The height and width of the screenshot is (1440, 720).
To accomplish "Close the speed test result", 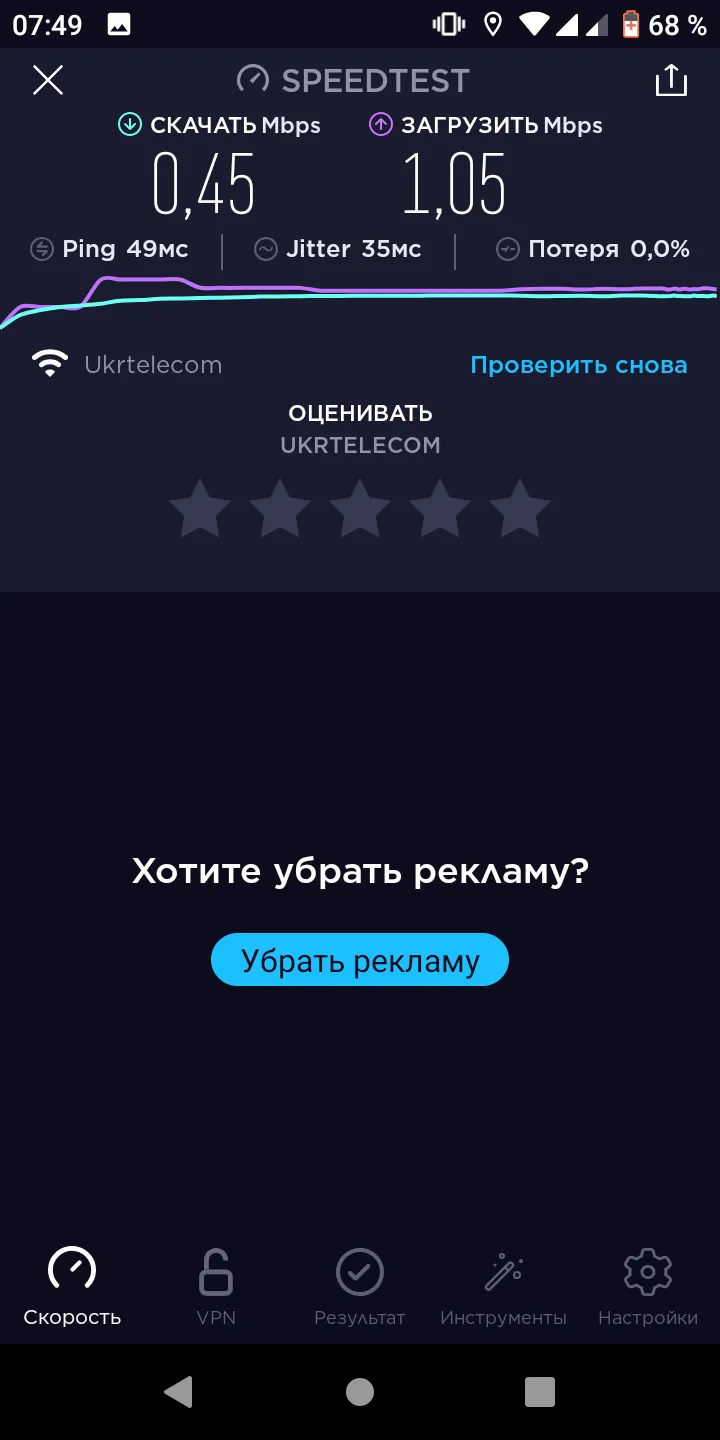I will tap(48, 80).
